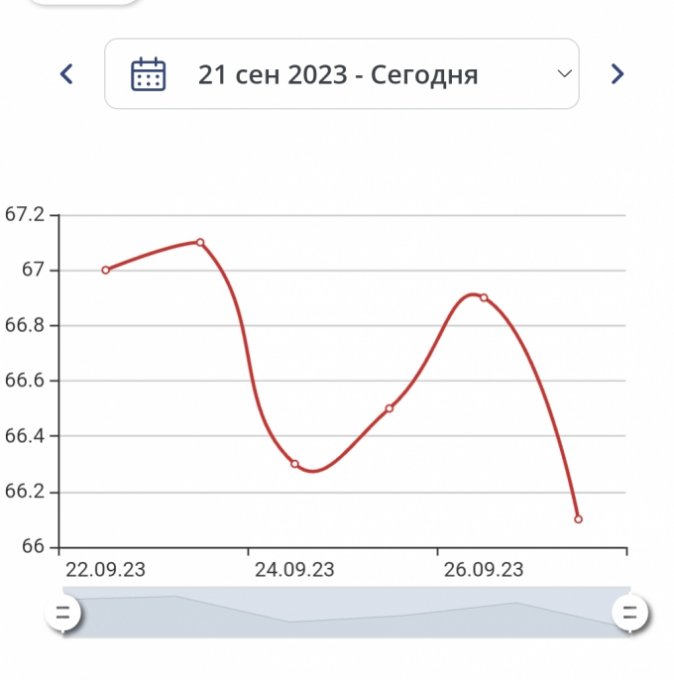This screenshot has height=680, width=674.
Task: Select the 66.9 data point on chart
Action: pos(484,297)
